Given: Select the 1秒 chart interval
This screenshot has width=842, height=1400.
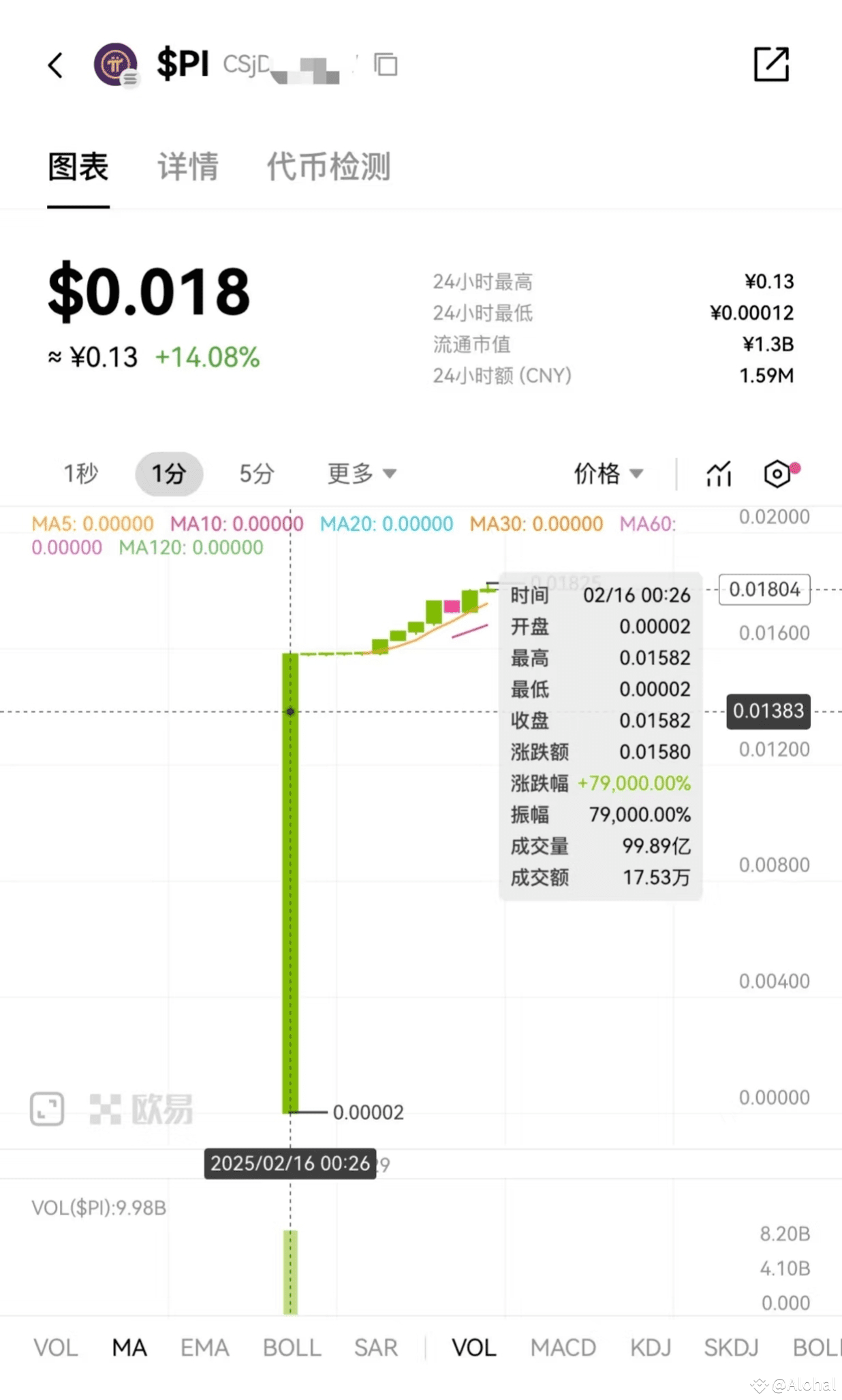Looking at the screenshot, I should [81, 473].
